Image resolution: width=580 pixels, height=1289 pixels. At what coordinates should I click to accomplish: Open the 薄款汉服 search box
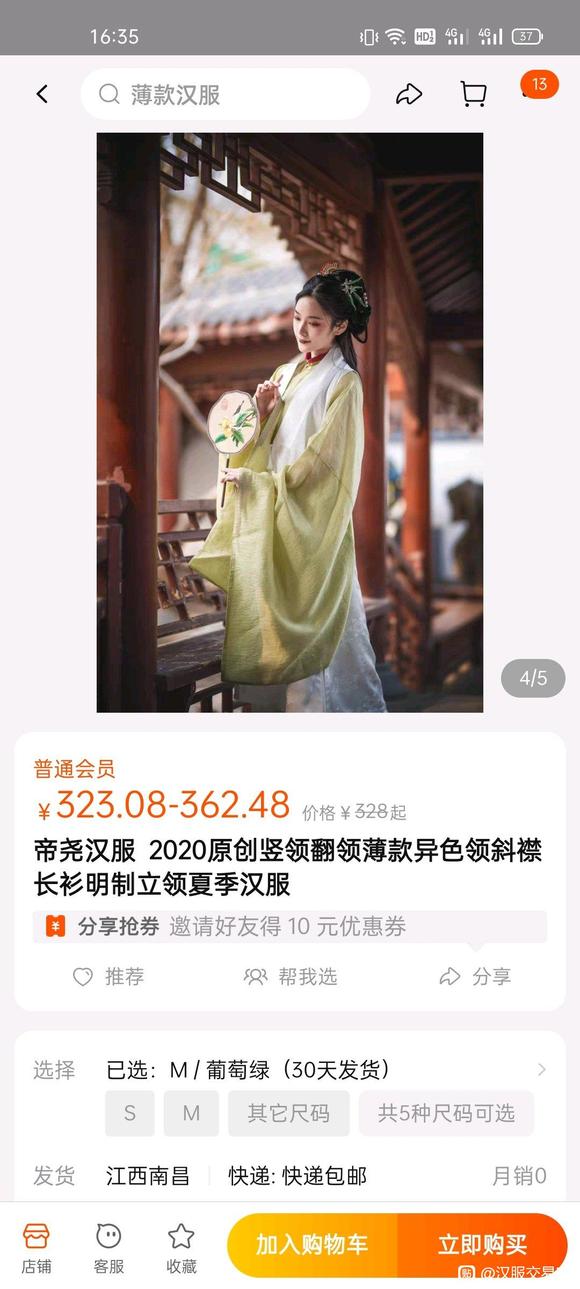click(x=226, y=94)
